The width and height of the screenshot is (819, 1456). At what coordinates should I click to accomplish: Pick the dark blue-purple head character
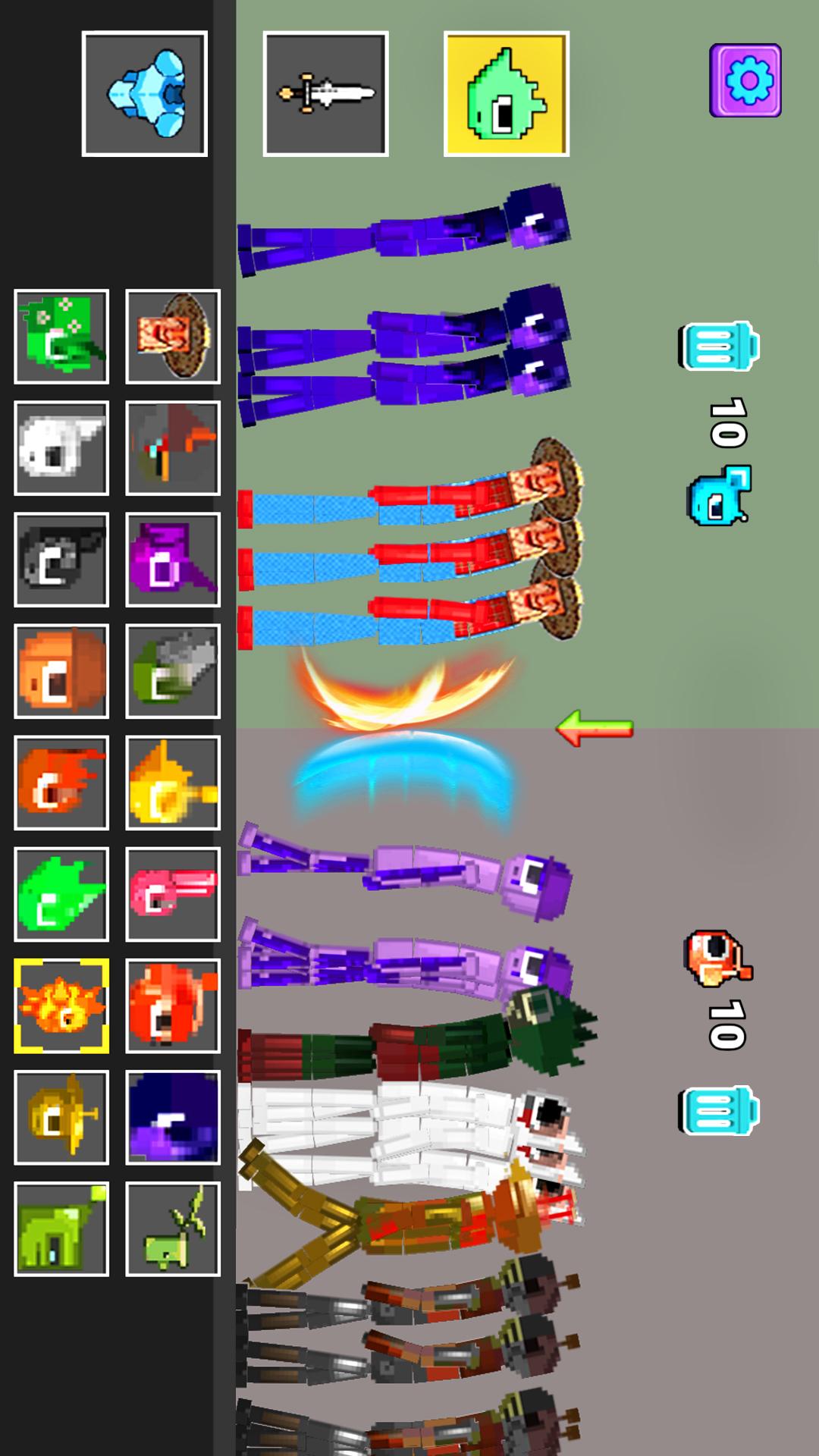point(173,1117)
